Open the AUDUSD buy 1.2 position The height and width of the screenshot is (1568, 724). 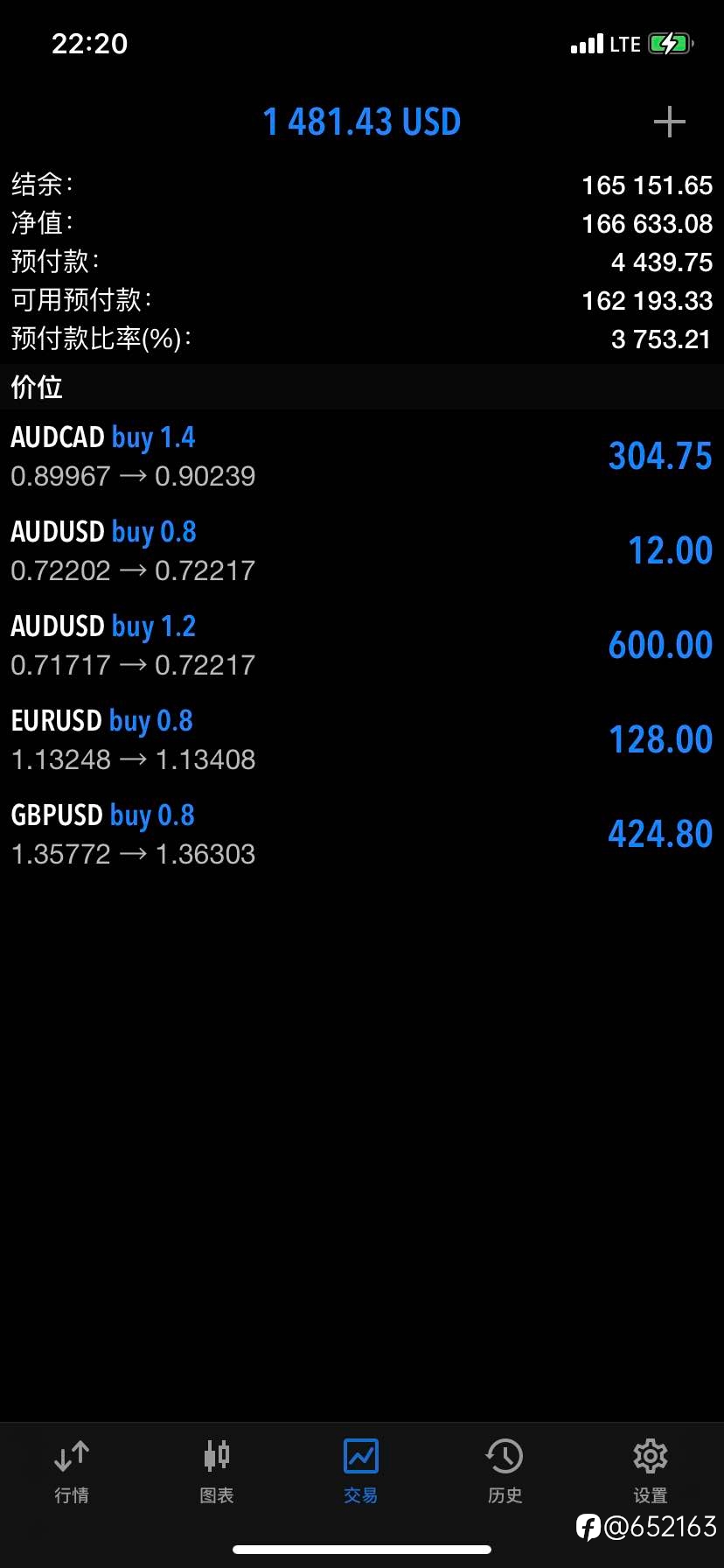(362, 646)
